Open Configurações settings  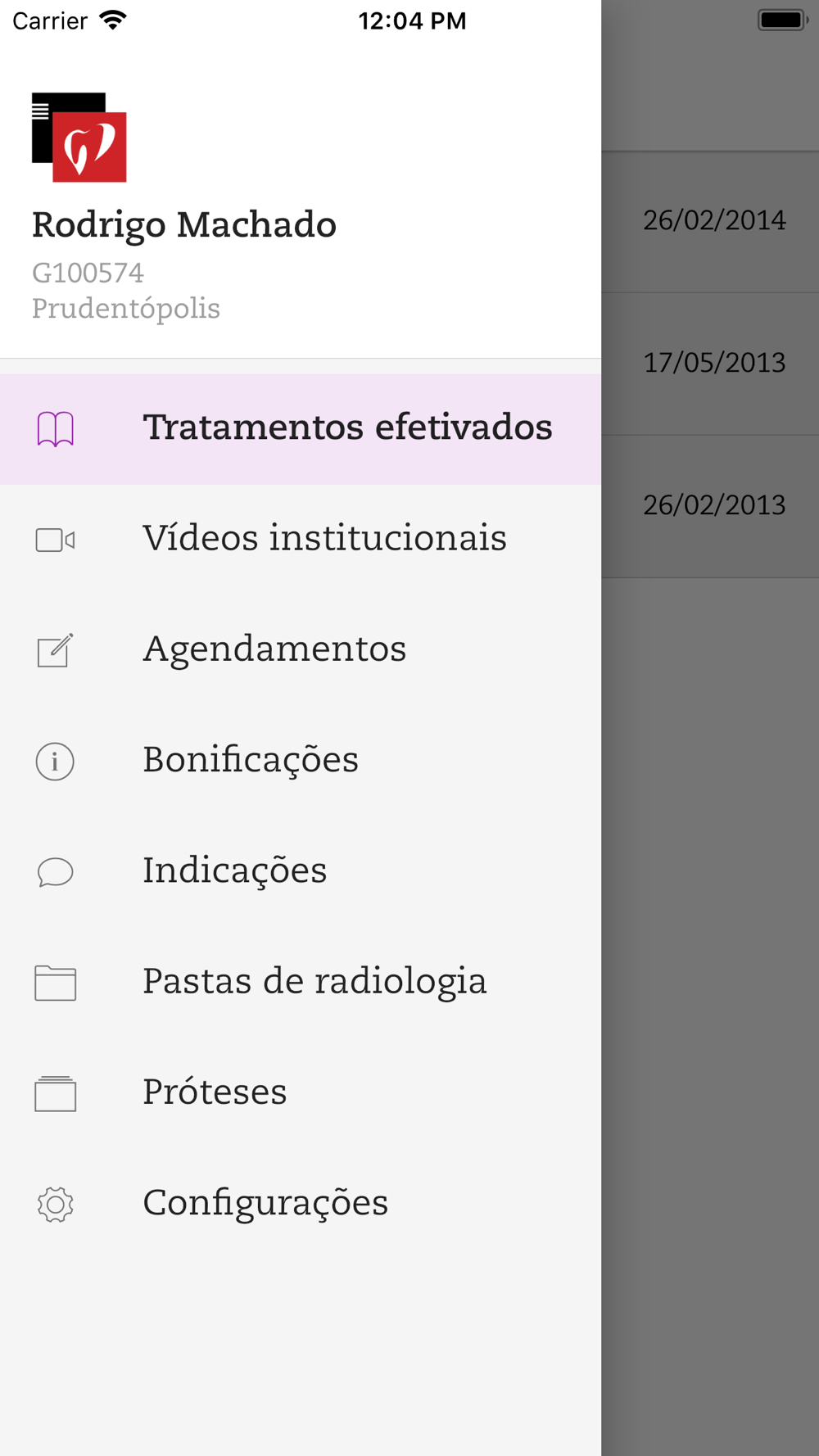click(301, 1203)
